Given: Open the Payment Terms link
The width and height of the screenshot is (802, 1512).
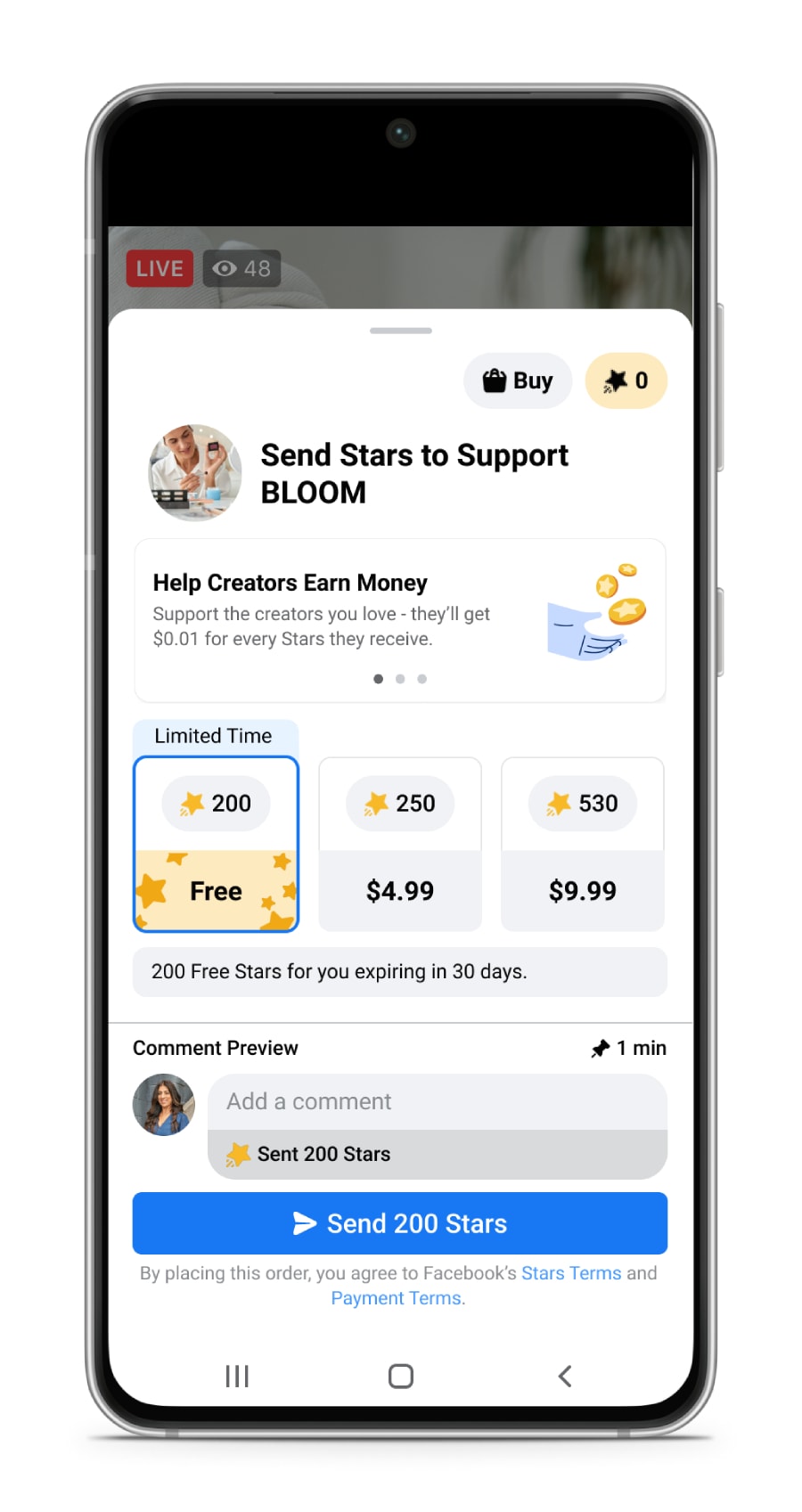Looking at the screenshot, I should click(397, 1298).
